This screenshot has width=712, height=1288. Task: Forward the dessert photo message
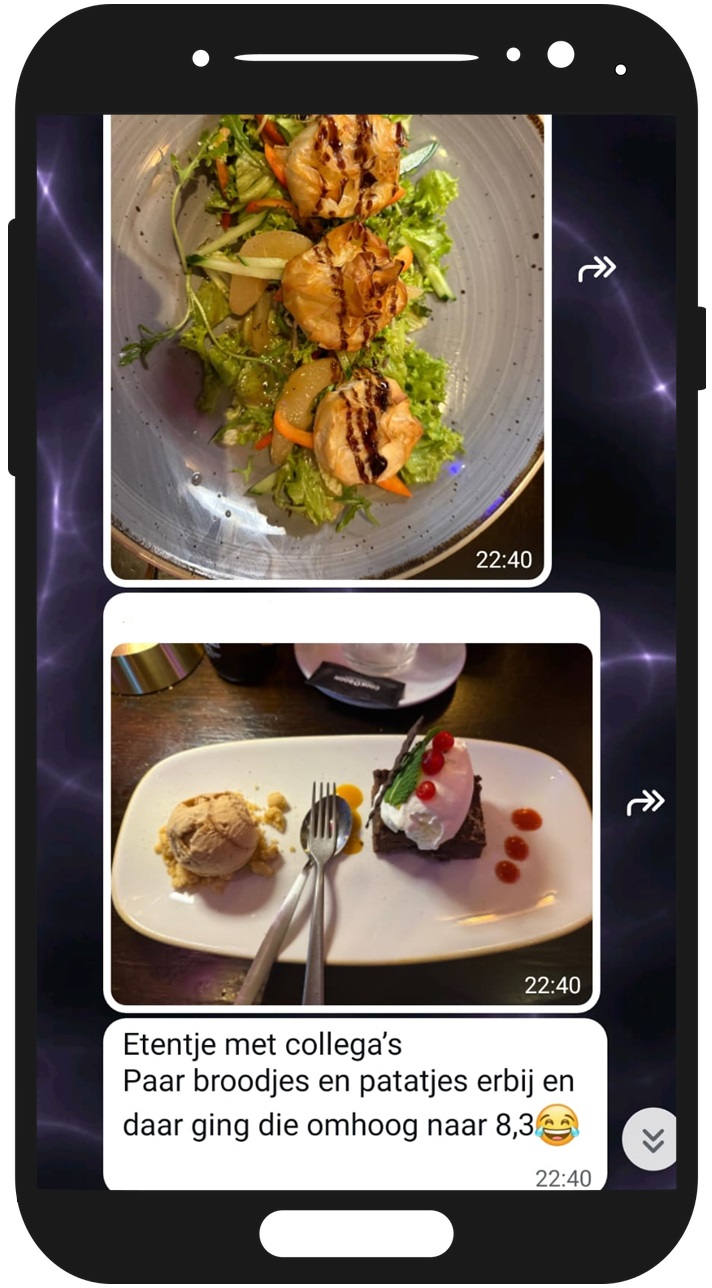pyautogui.click(x=645, y=802)
